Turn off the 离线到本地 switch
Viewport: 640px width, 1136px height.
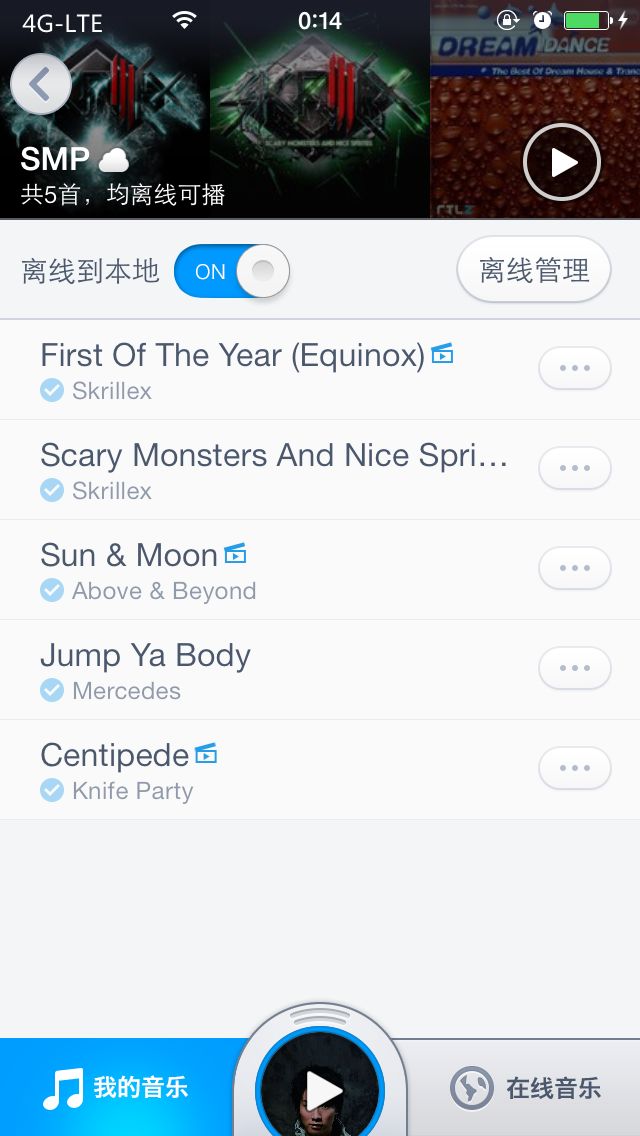pyautogui.click(x=232, y=272)
